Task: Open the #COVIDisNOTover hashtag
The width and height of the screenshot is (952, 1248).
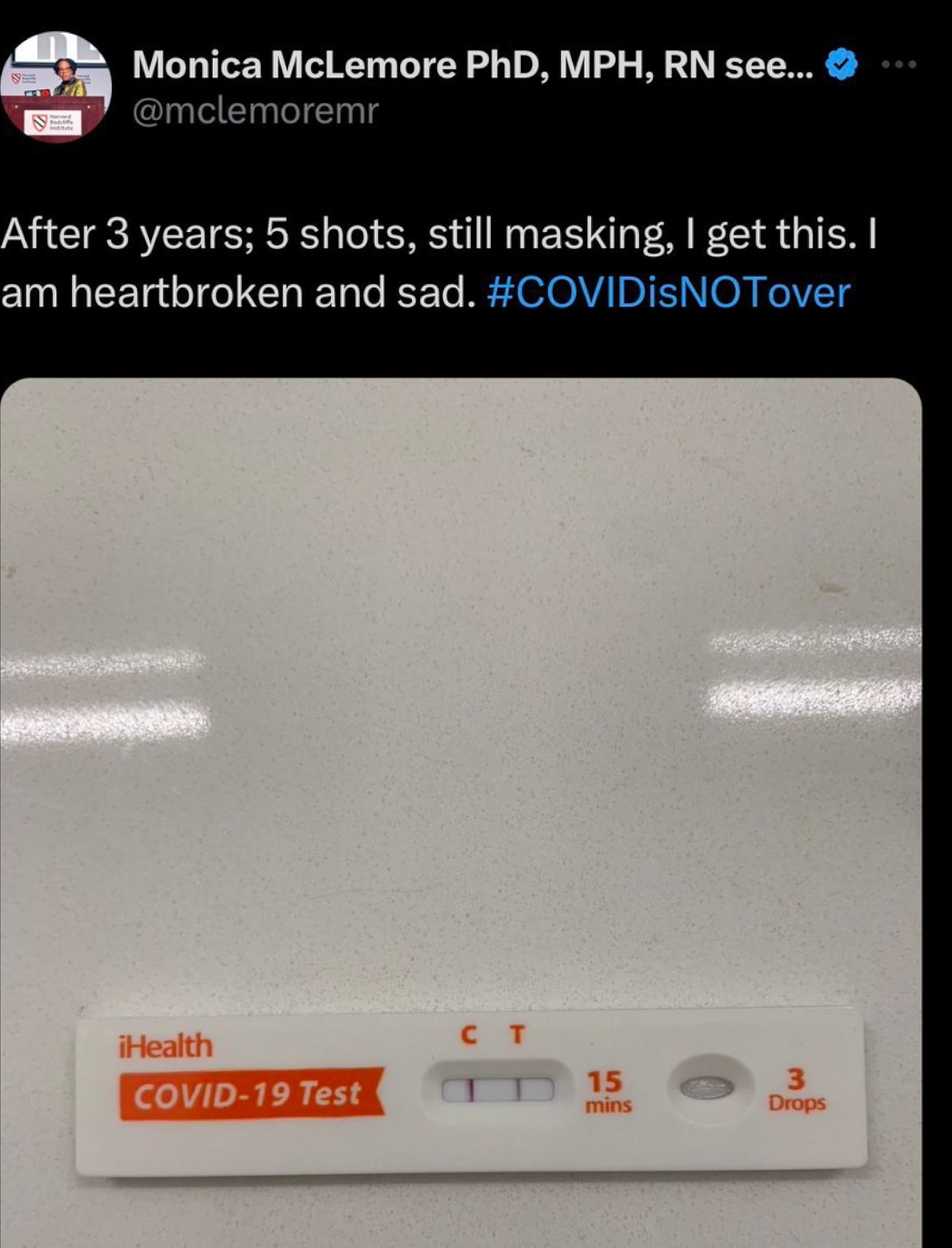Action: point(668,293)
